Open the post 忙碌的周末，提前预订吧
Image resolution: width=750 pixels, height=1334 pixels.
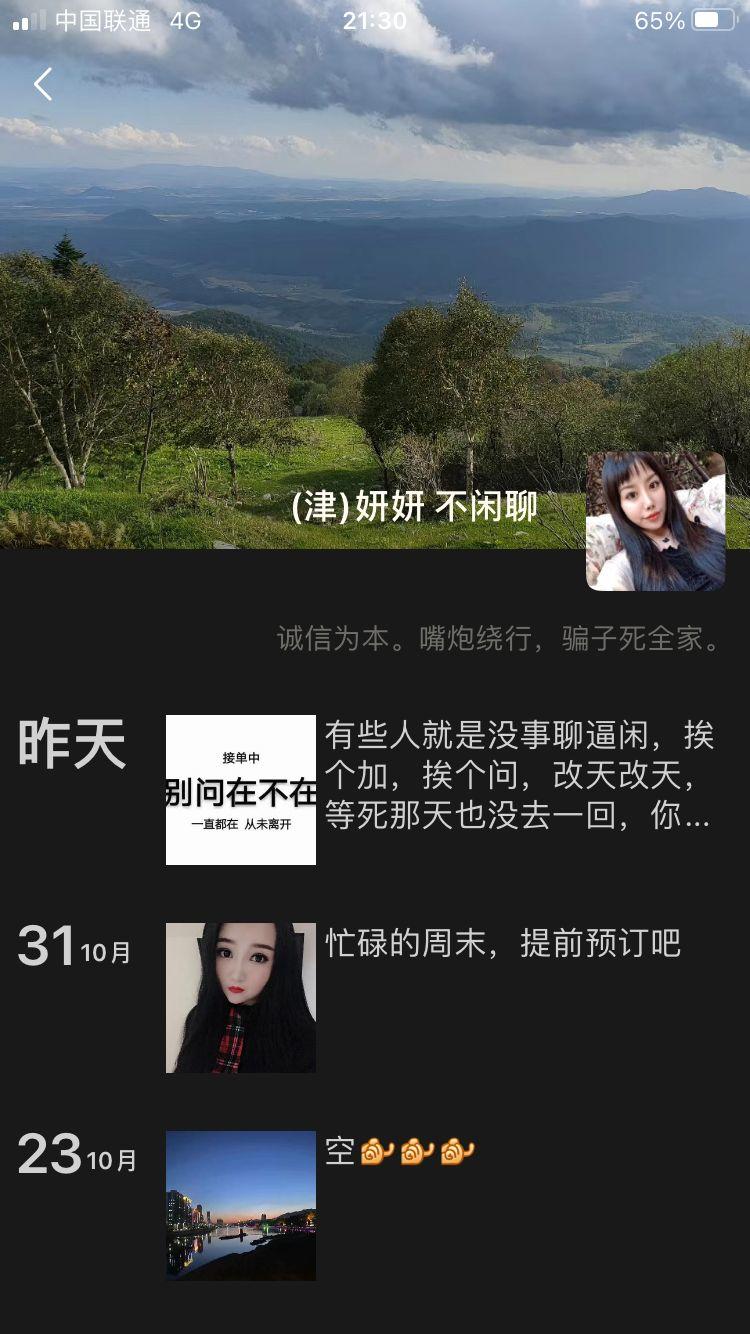(x=502, y=943)
